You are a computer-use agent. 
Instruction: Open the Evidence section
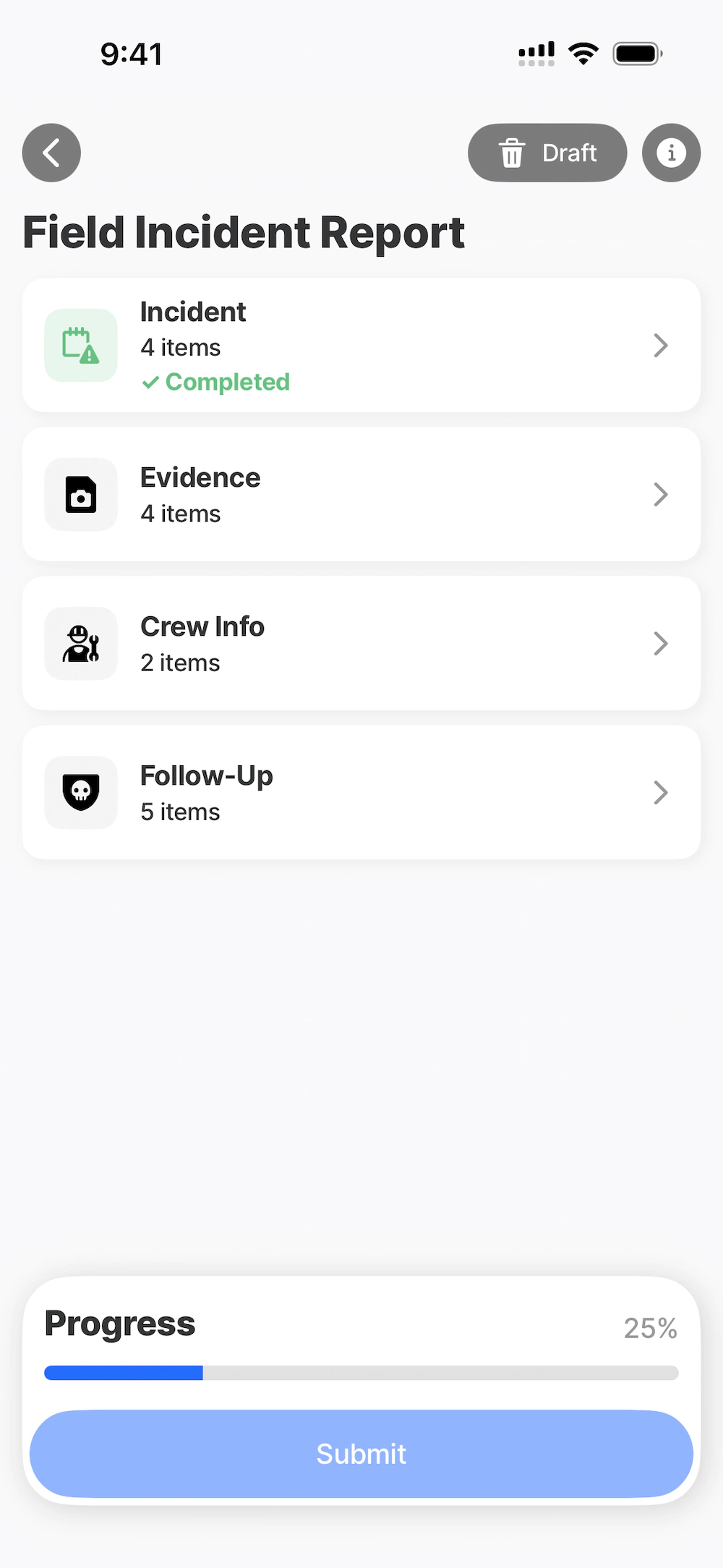(x=361, y=495)
